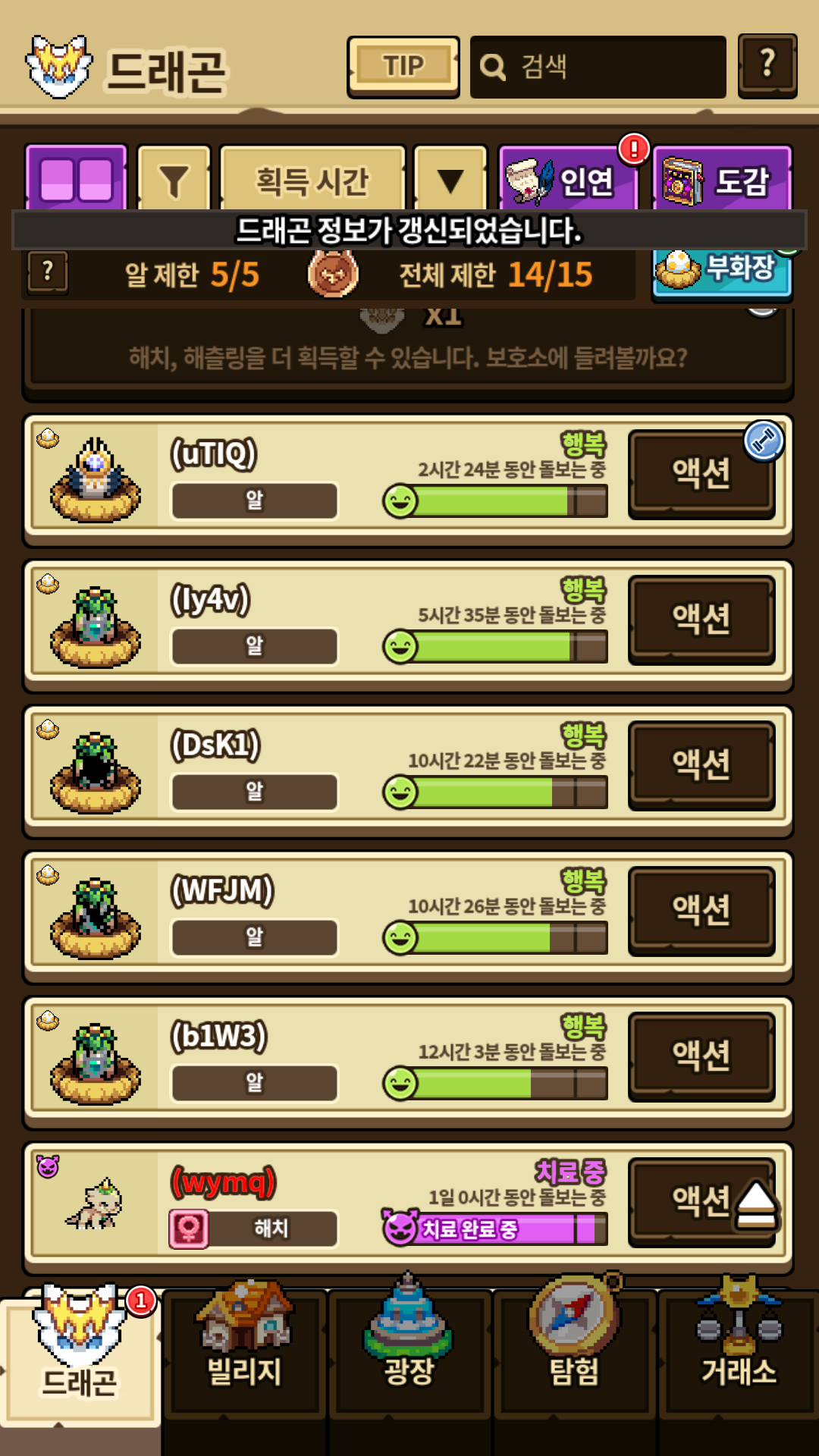Screen dimensions: 819x1456
Task: Open the 도감 collection book
Action: [721, 180]
